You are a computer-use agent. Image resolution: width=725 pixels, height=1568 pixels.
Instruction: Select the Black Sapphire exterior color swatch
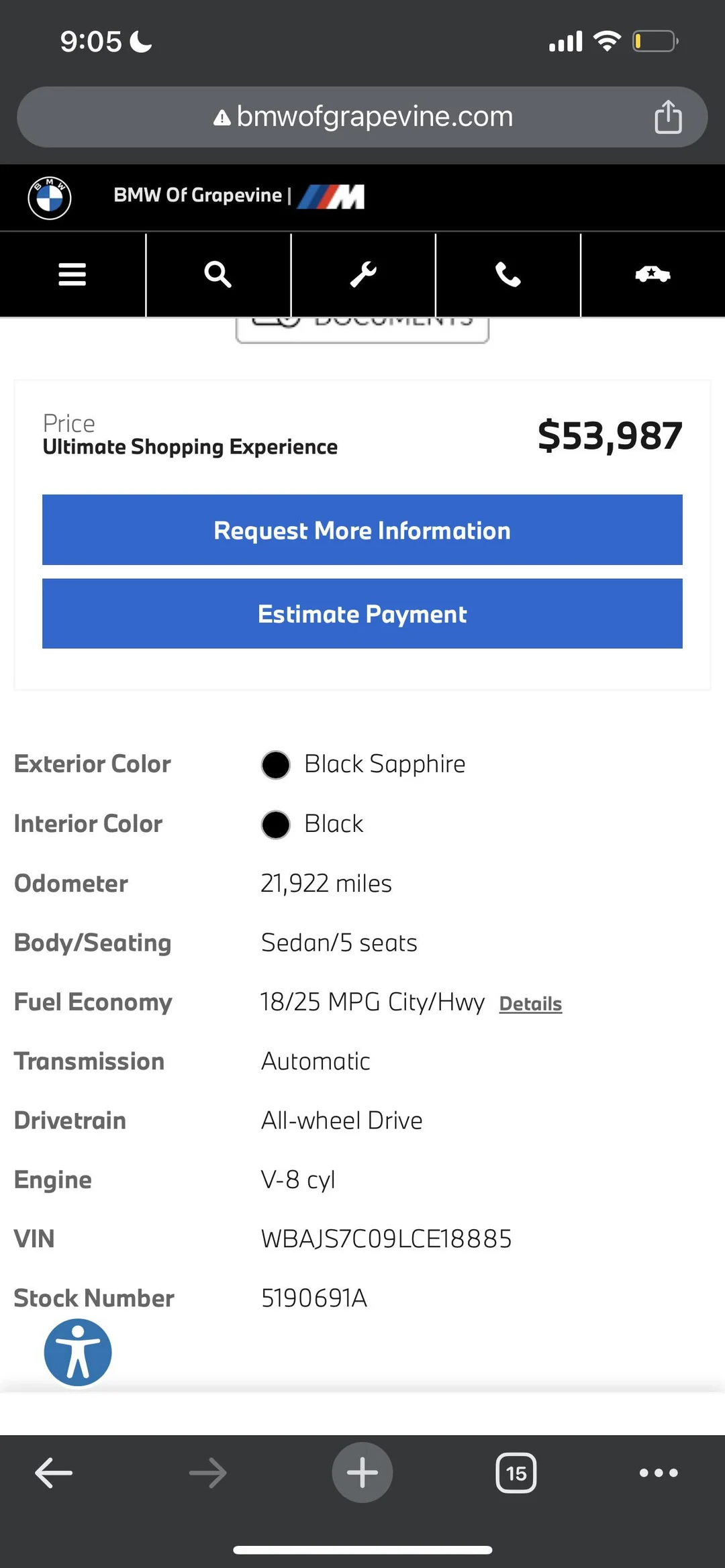point(275,765)
